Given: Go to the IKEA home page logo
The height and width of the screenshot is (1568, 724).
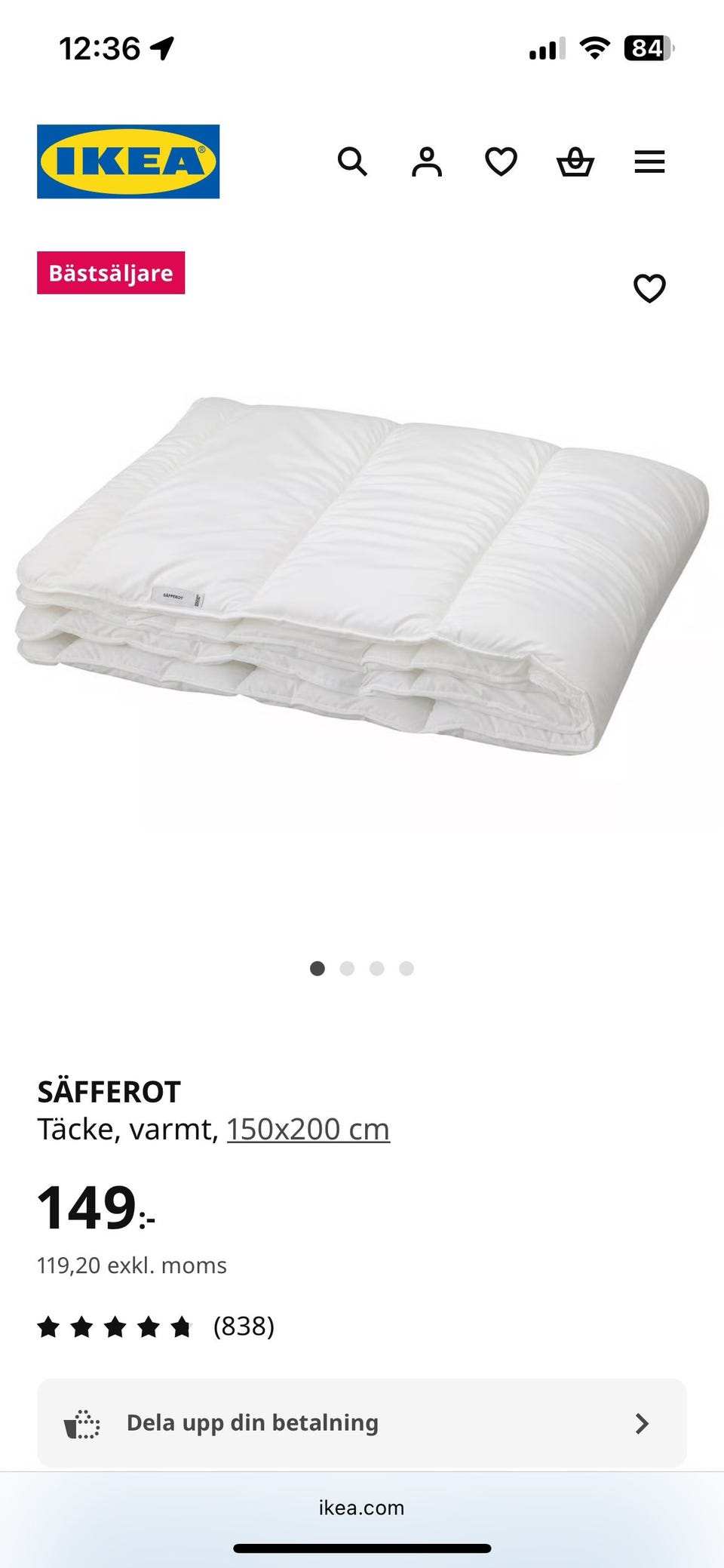Looking at the screenshot, I should (128, 161).
